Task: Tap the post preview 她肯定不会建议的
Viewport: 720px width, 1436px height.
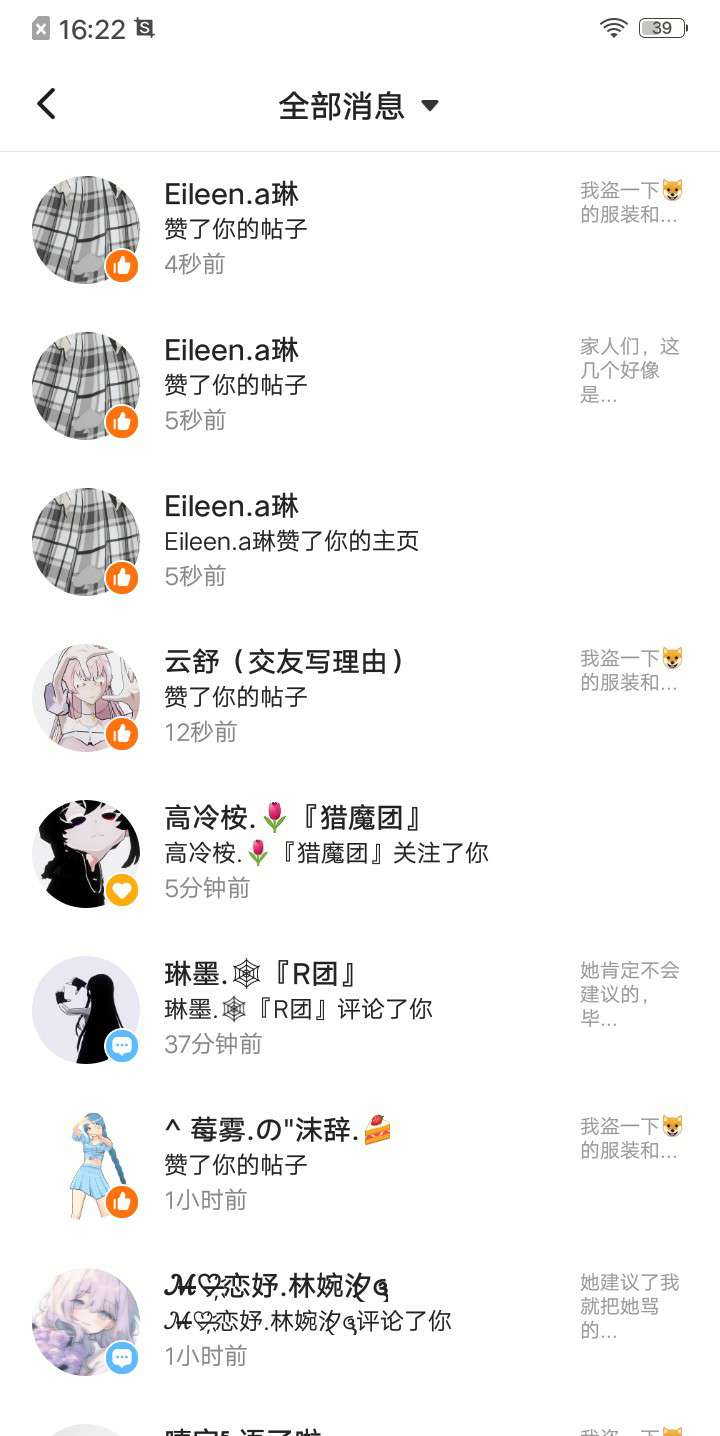Action: point(629,994)
